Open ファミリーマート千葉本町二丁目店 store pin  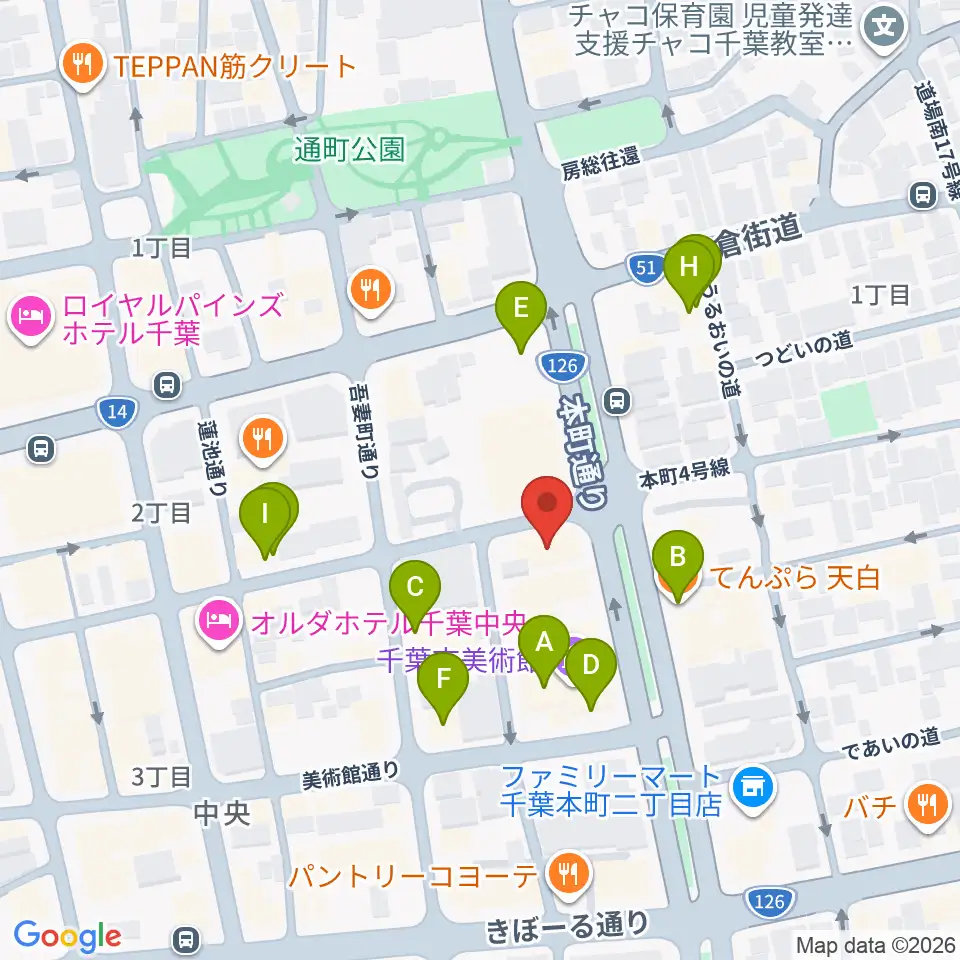pyautogui.click(x=754, y=789)
